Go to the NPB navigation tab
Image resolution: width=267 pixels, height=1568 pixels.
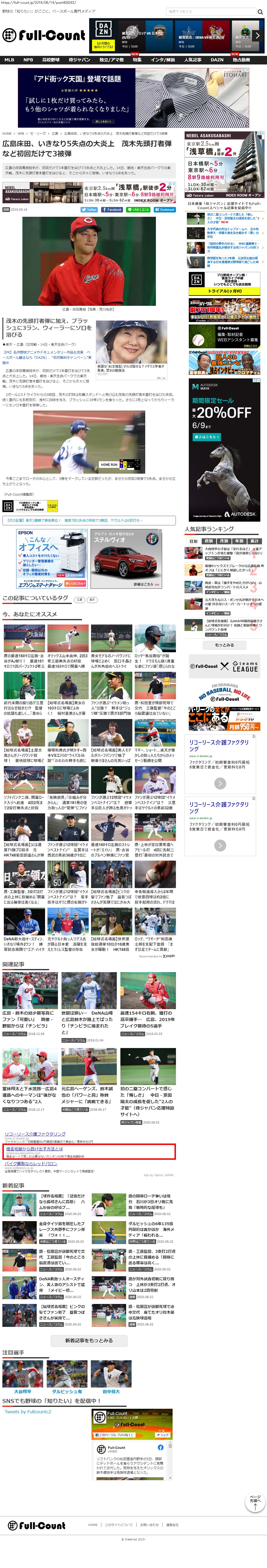coord(28,60)
